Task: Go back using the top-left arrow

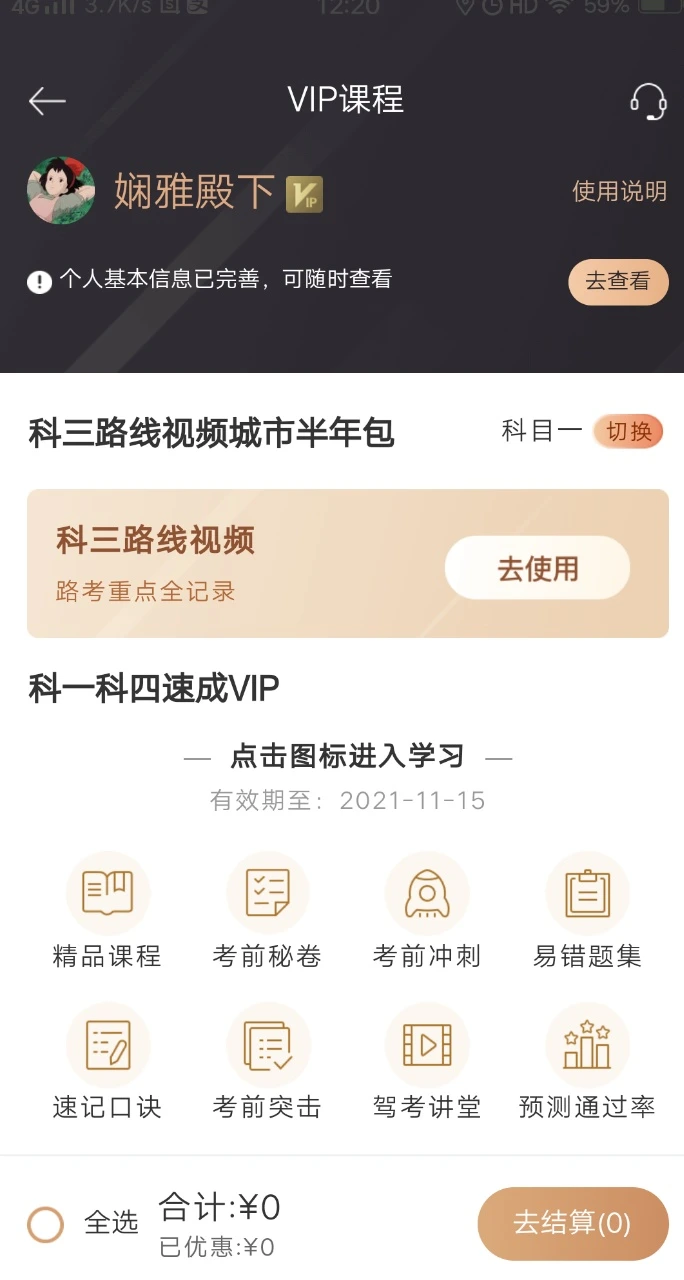Action: point(47,100)
